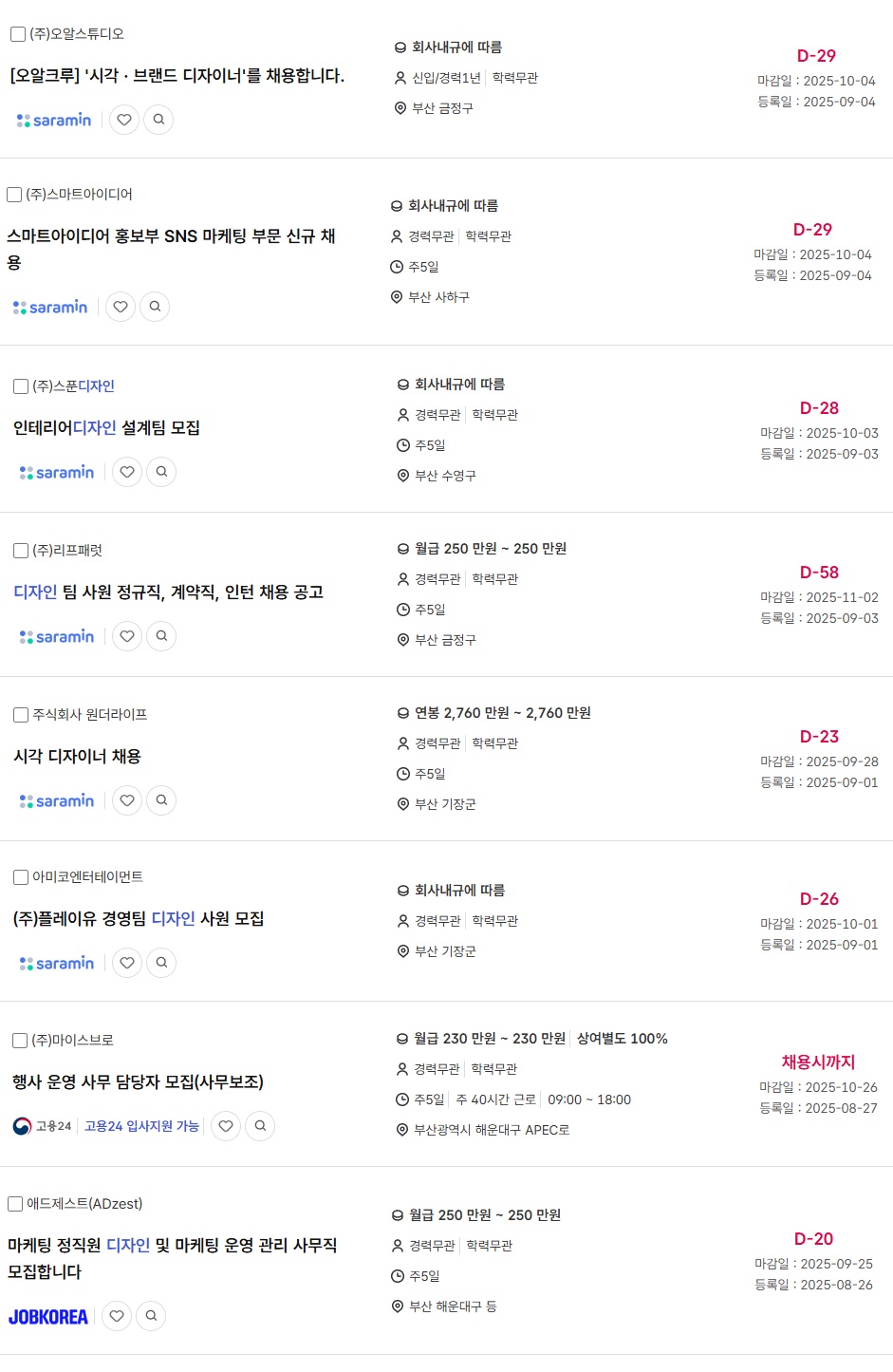Open 행사 운영 사무 담당자 모집 posting
This screenshot has height=1372, width=893.
coord(138,1082)
